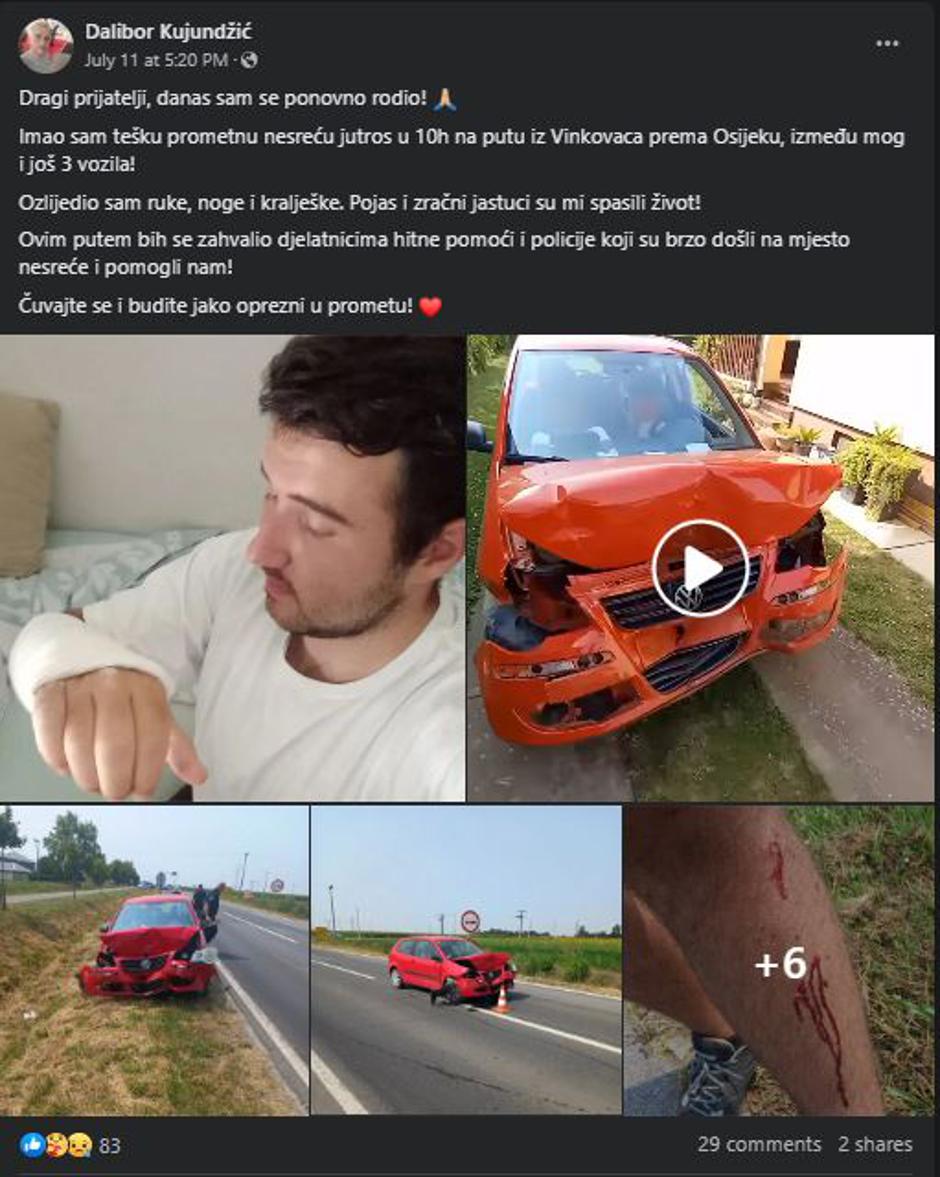The width and height of the screenshot is (940, 1177).
Task: Play the video of the damaged orange car
Action: [700, 568]
